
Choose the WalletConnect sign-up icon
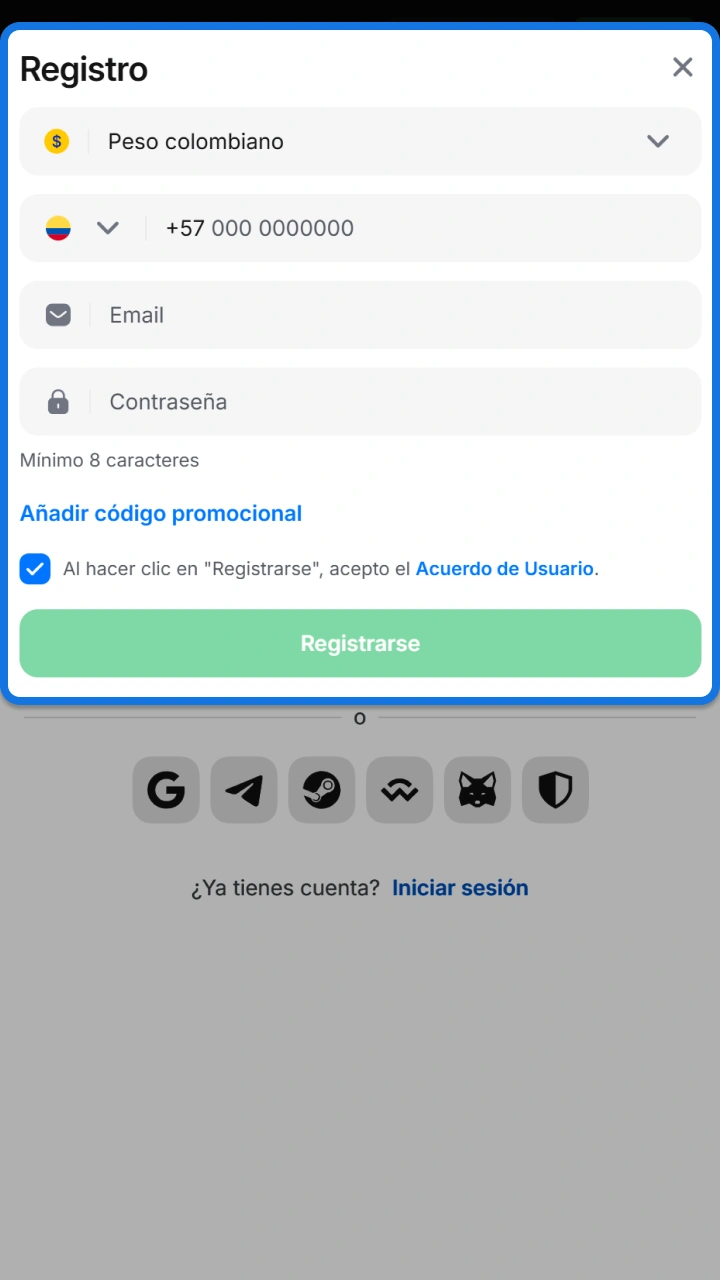pyautogui.click(x=400, y=790)
